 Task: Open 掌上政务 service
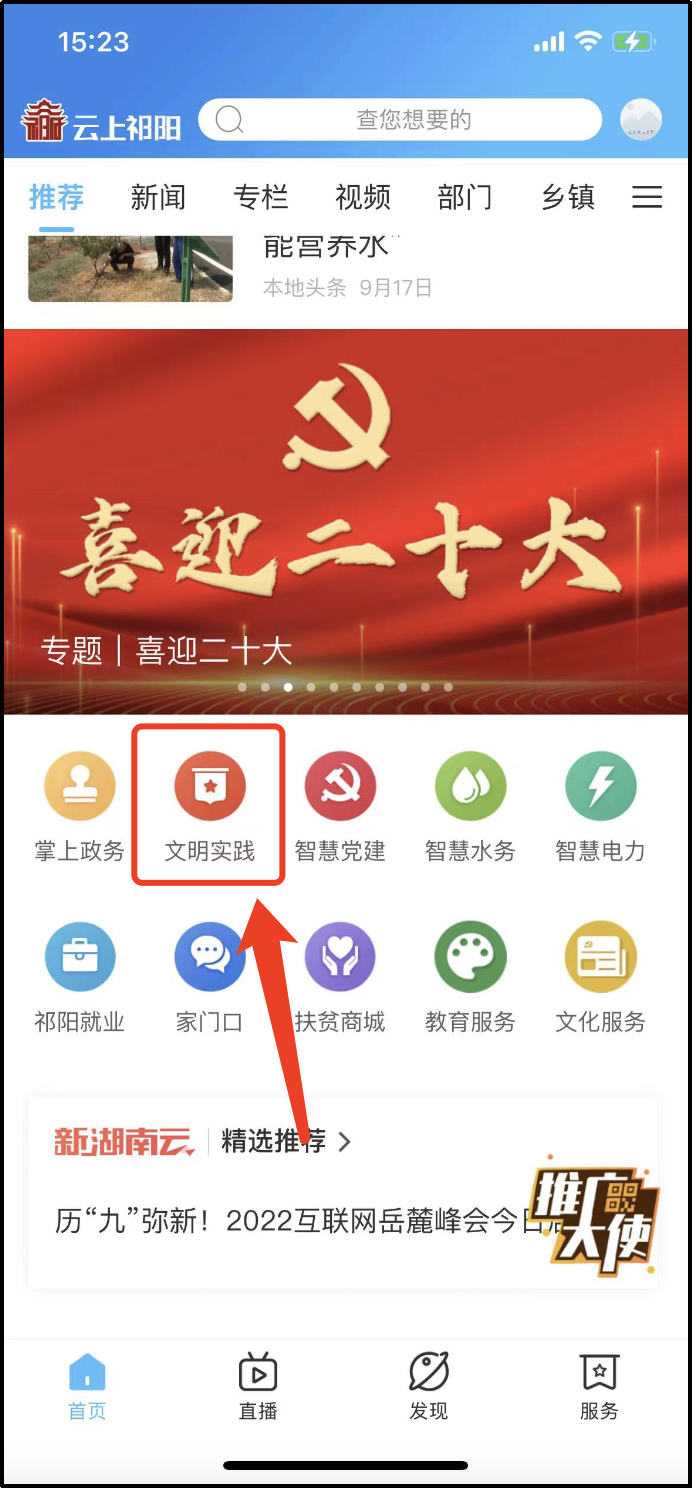point(80,806)
